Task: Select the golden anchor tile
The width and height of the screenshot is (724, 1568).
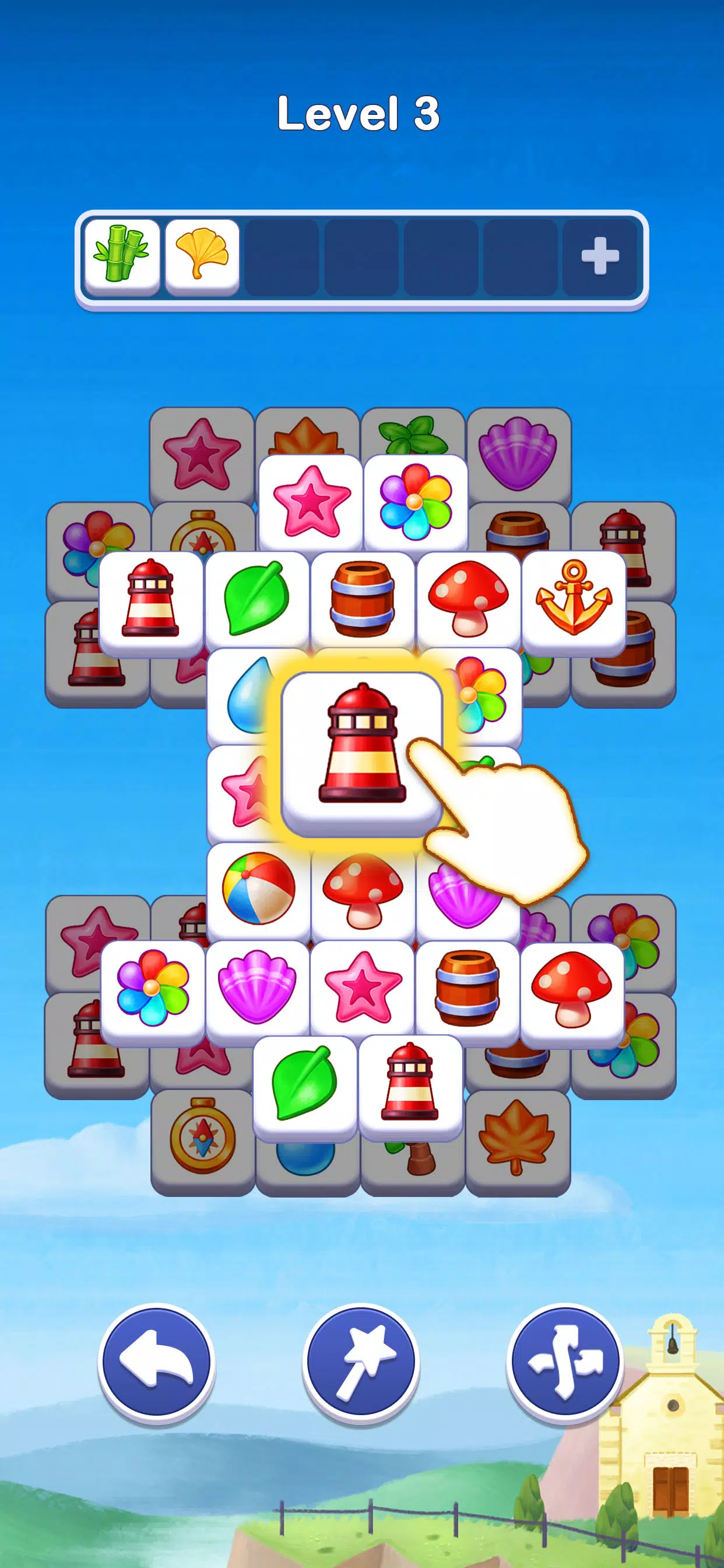Action: click(x=573, y=598)
